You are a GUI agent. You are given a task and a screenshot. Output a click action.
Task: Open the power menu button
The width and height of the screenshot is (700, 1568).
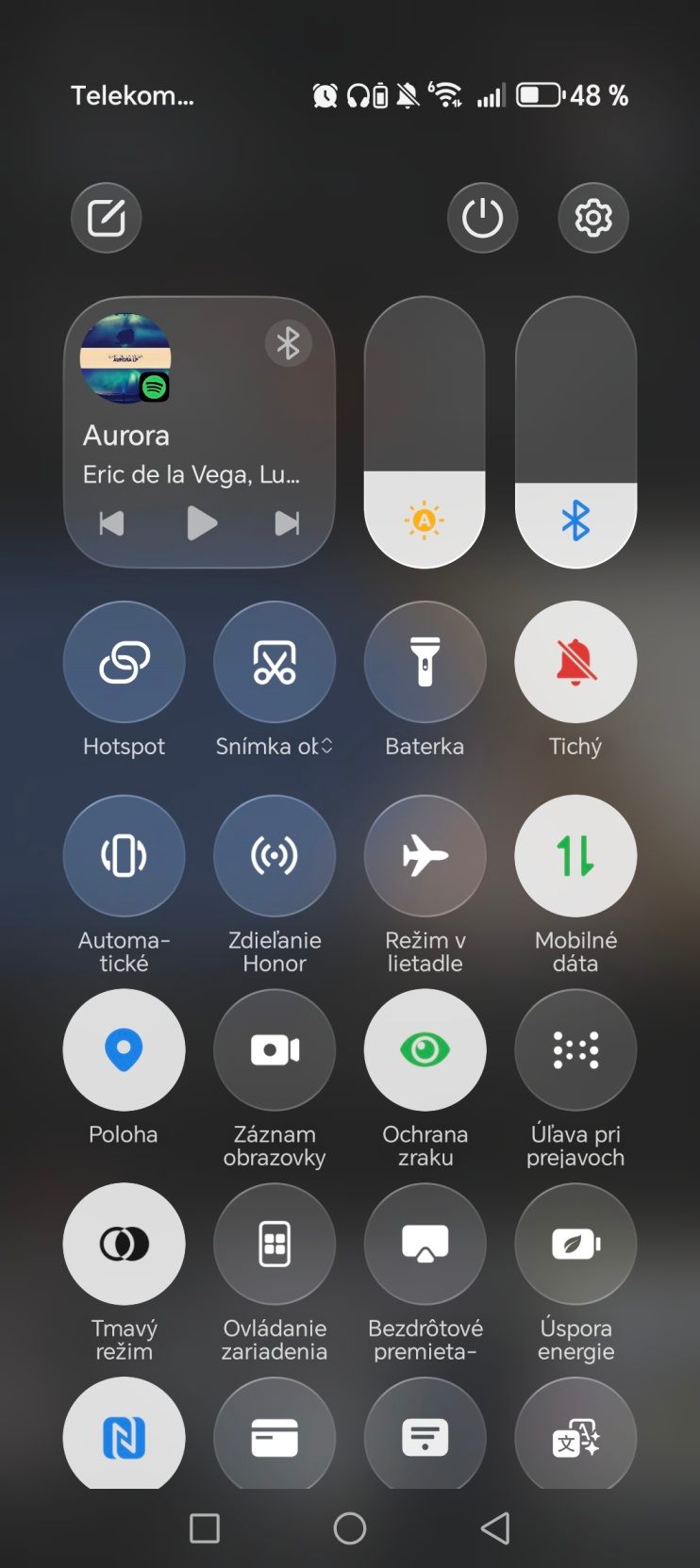(482, 218)
